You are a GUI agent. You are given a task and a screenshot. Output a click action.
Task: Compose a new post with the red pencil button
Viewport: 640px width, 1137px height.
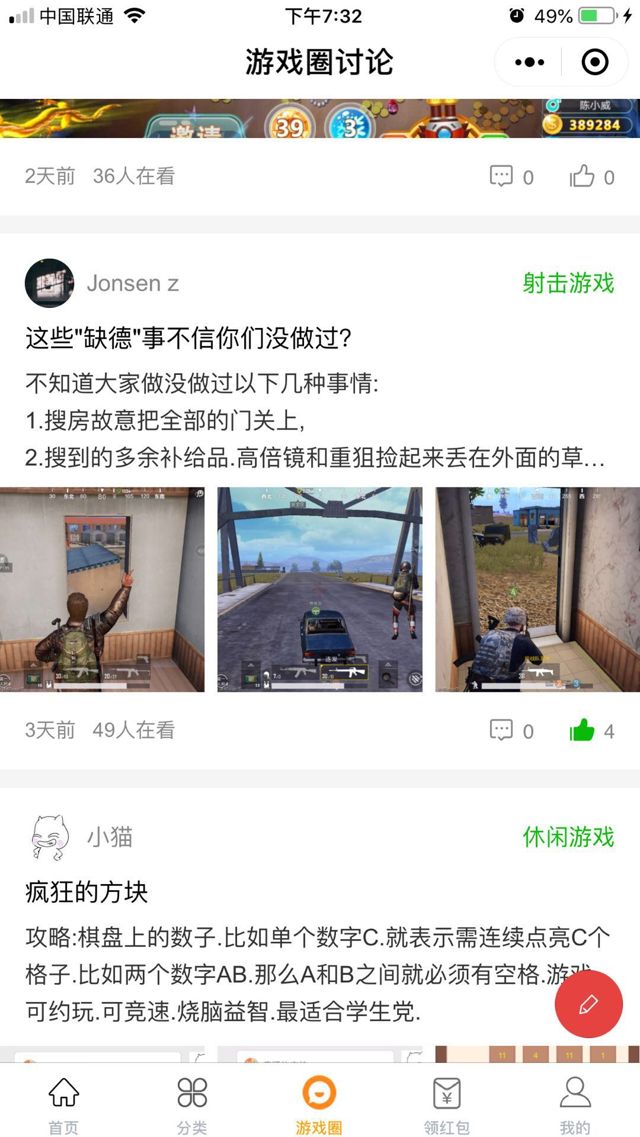pos(588,1004)
